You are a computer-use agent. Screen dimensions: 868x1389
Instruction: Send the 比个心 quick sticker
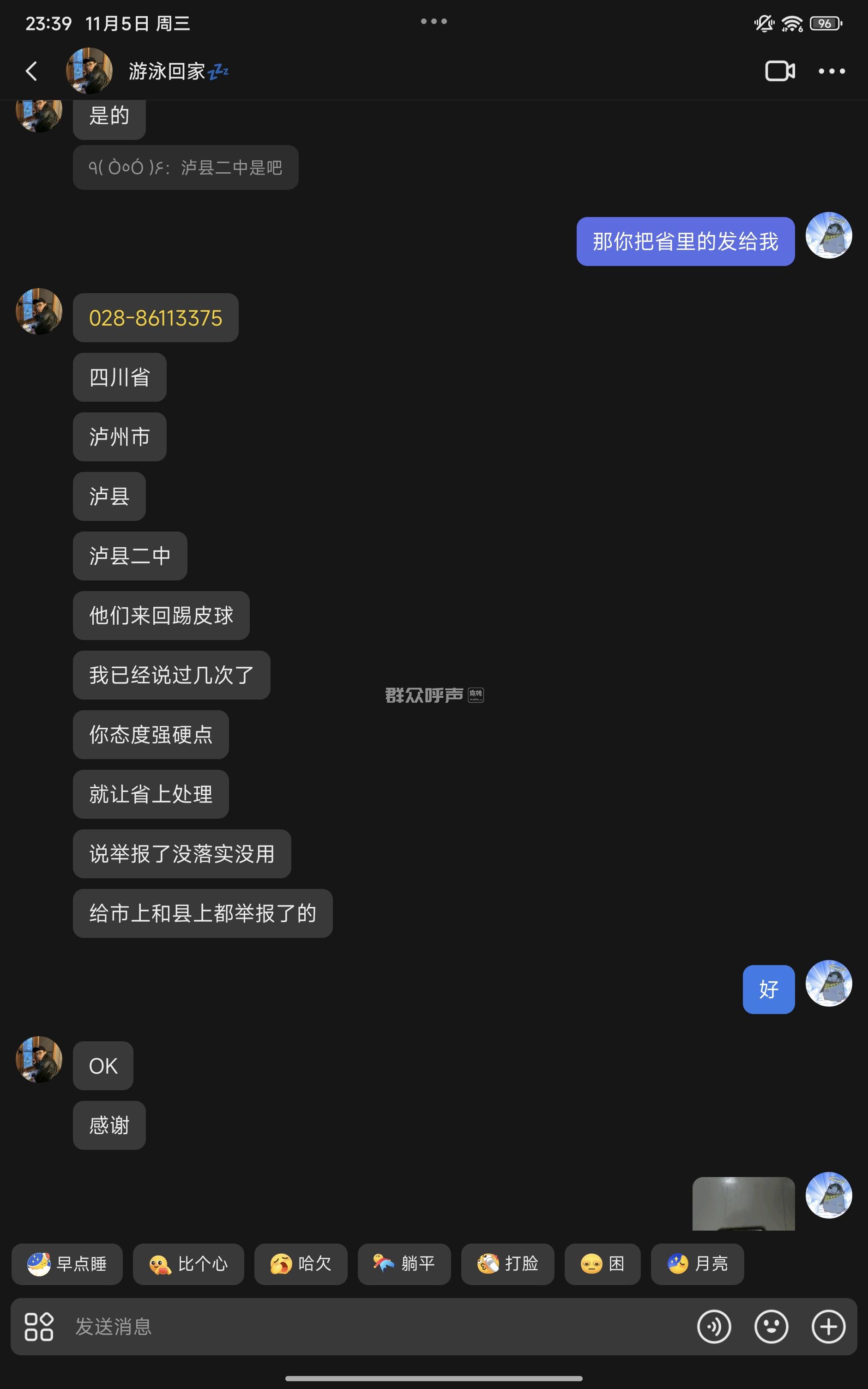pos(188,1264)
